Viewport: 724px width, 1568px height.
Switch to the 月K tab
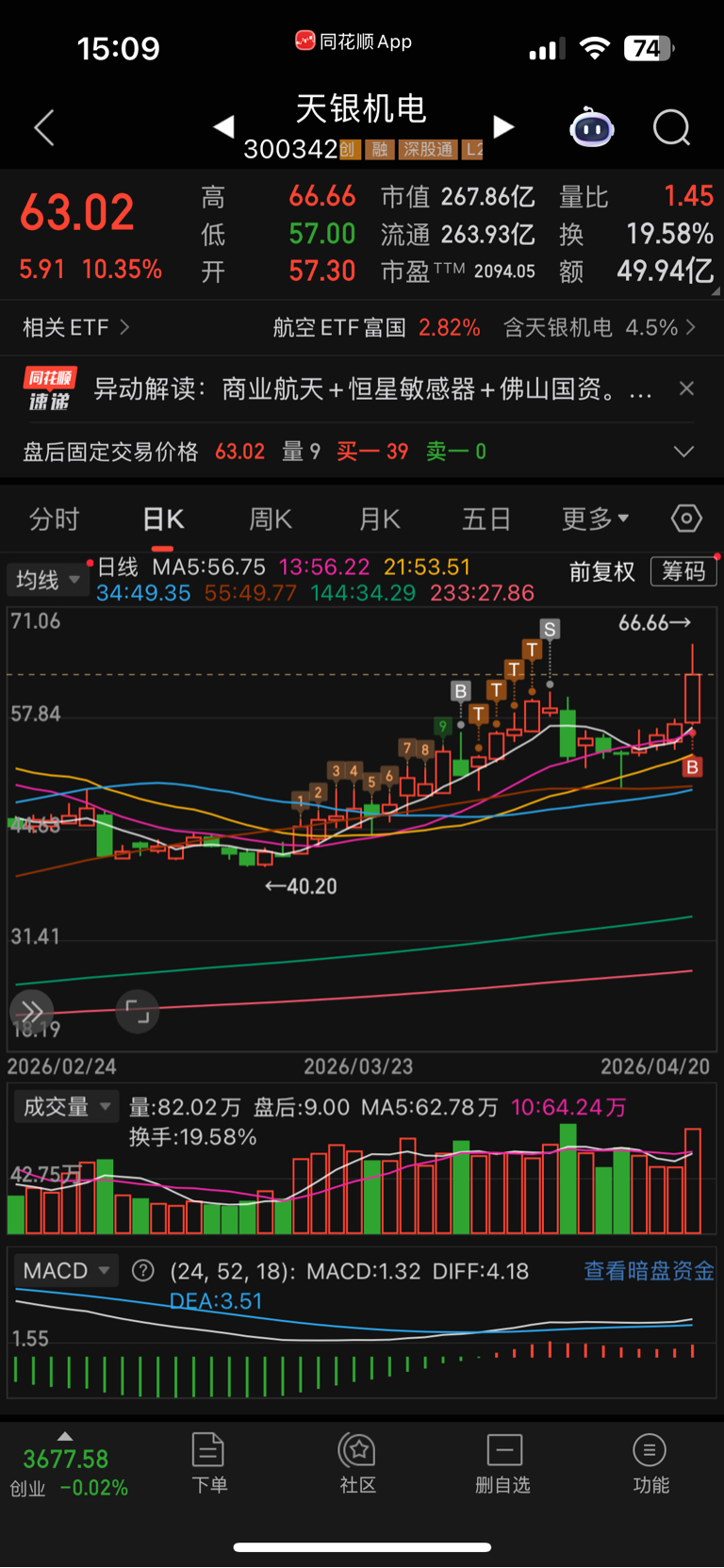click(x=380, y=520)
